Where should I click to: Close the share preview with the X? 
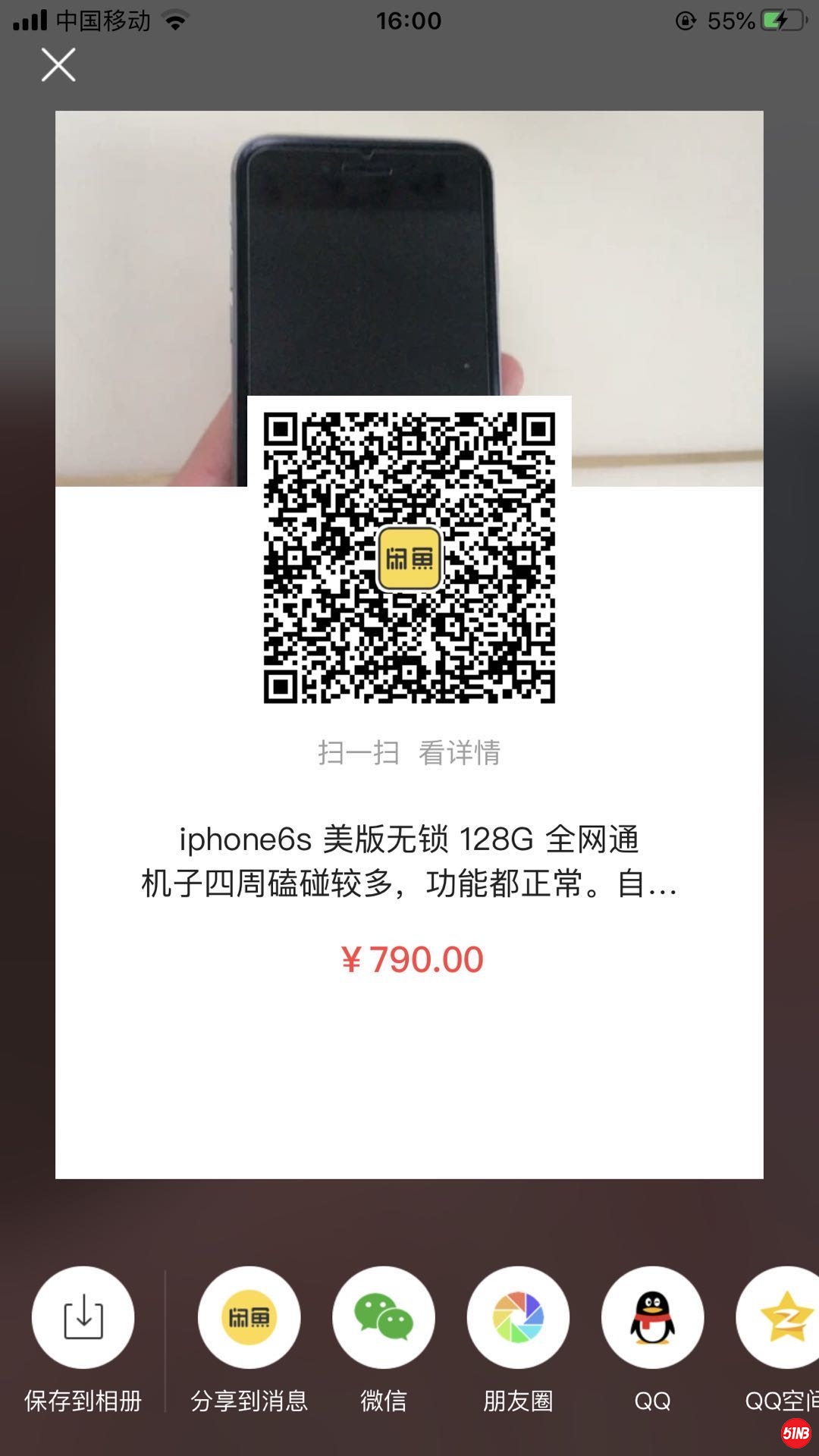click(58, 64)
